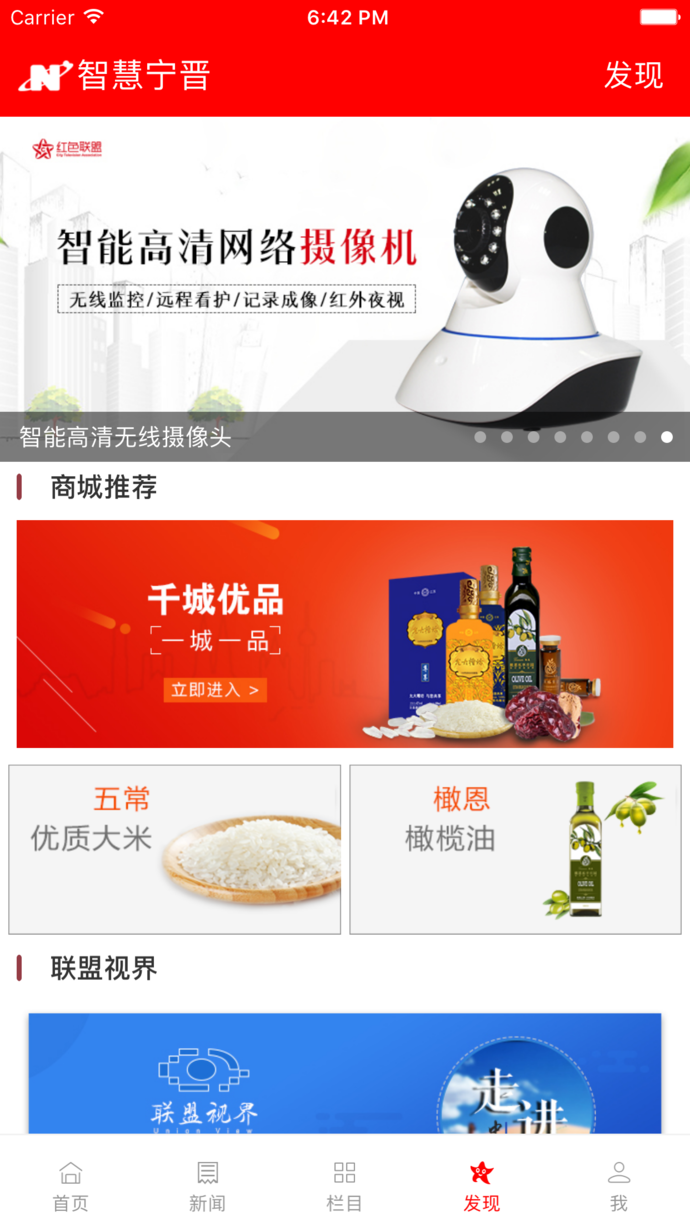Open the 五常优质大米 product card
Image resolution: width=690 pixels, height=1227 pixels.
(175, 849)
